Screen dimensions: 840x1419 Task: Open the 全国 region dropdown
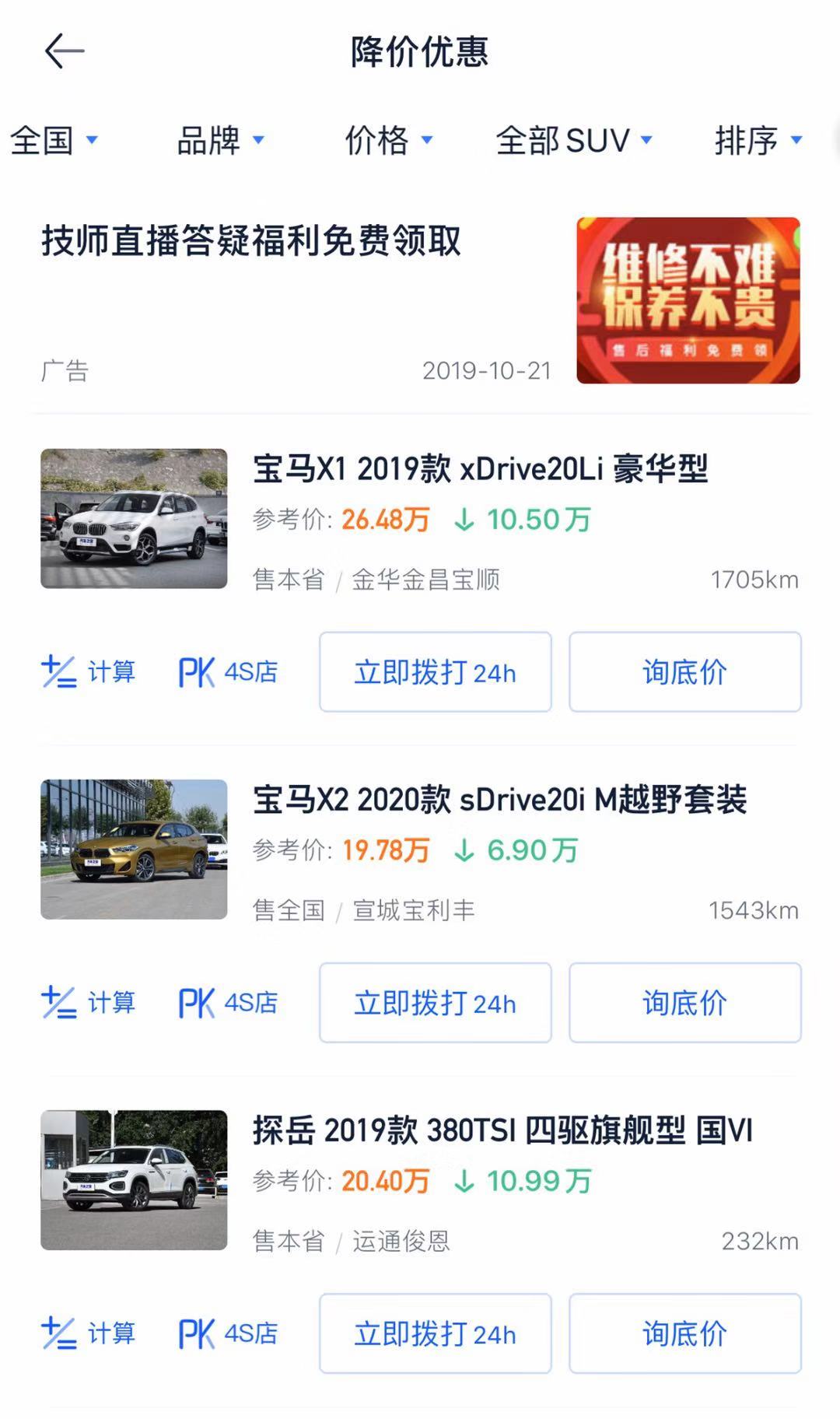point(54,141)
